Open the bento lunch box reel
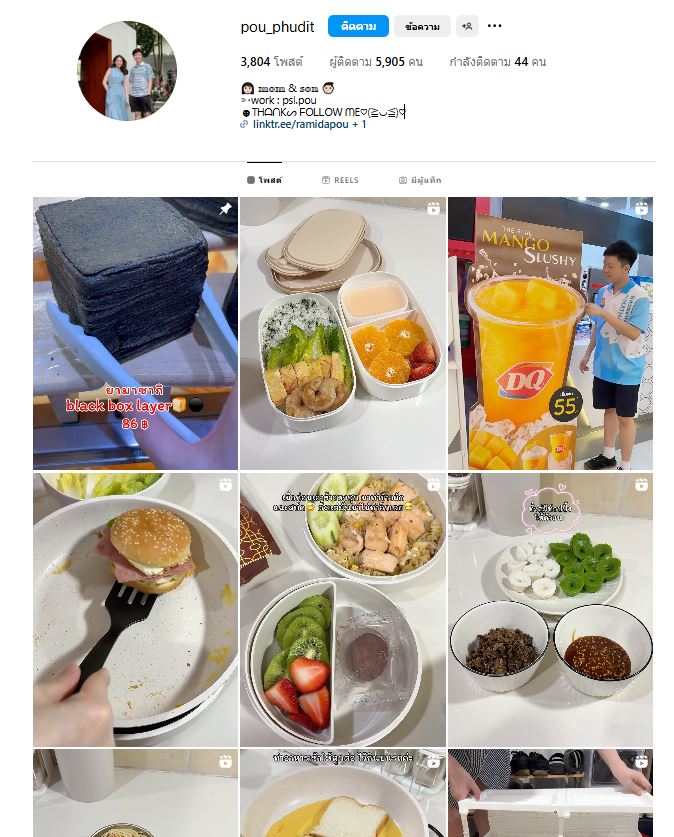 [342, 333]
